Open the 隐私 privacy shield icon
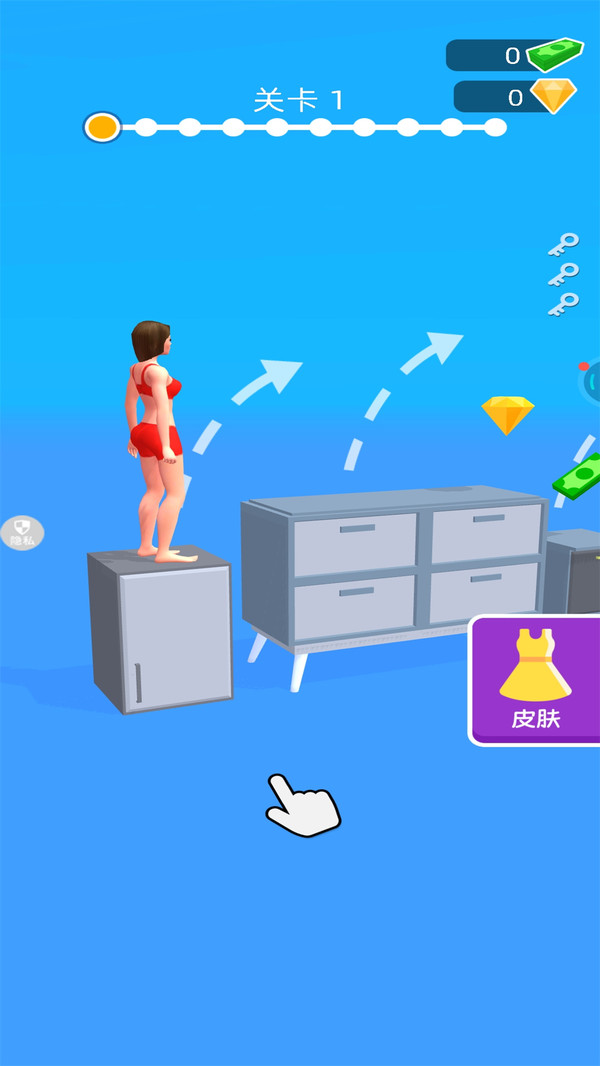The height and width of the screenshot is (1066, 600). [22, 532]
